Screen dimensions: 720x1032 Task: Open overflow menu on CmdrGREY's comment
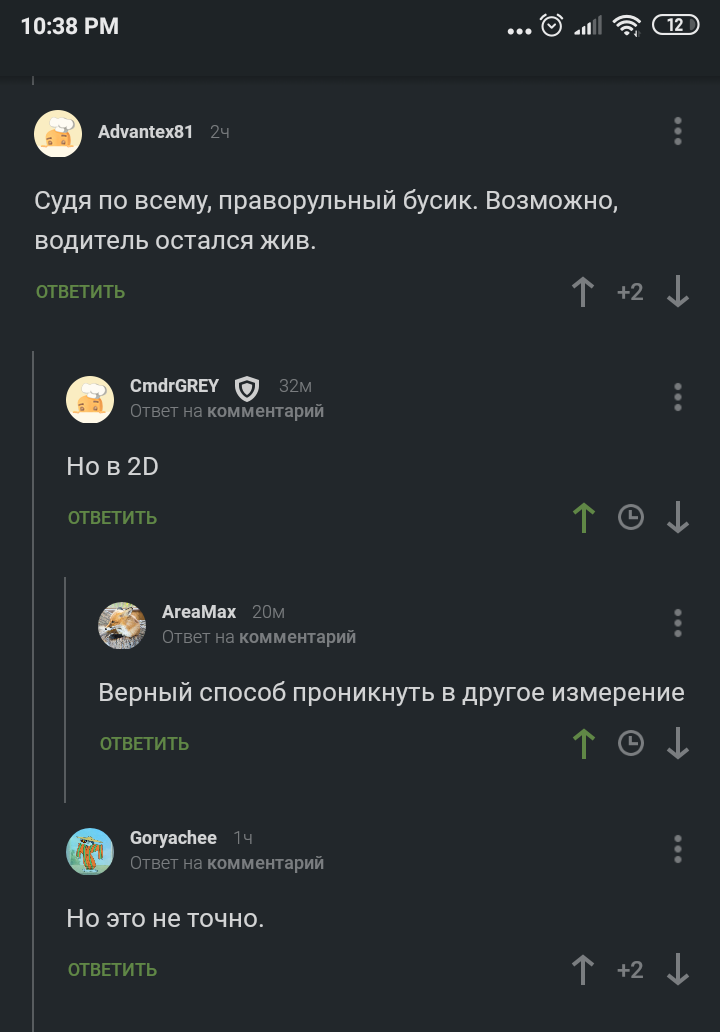678,397
